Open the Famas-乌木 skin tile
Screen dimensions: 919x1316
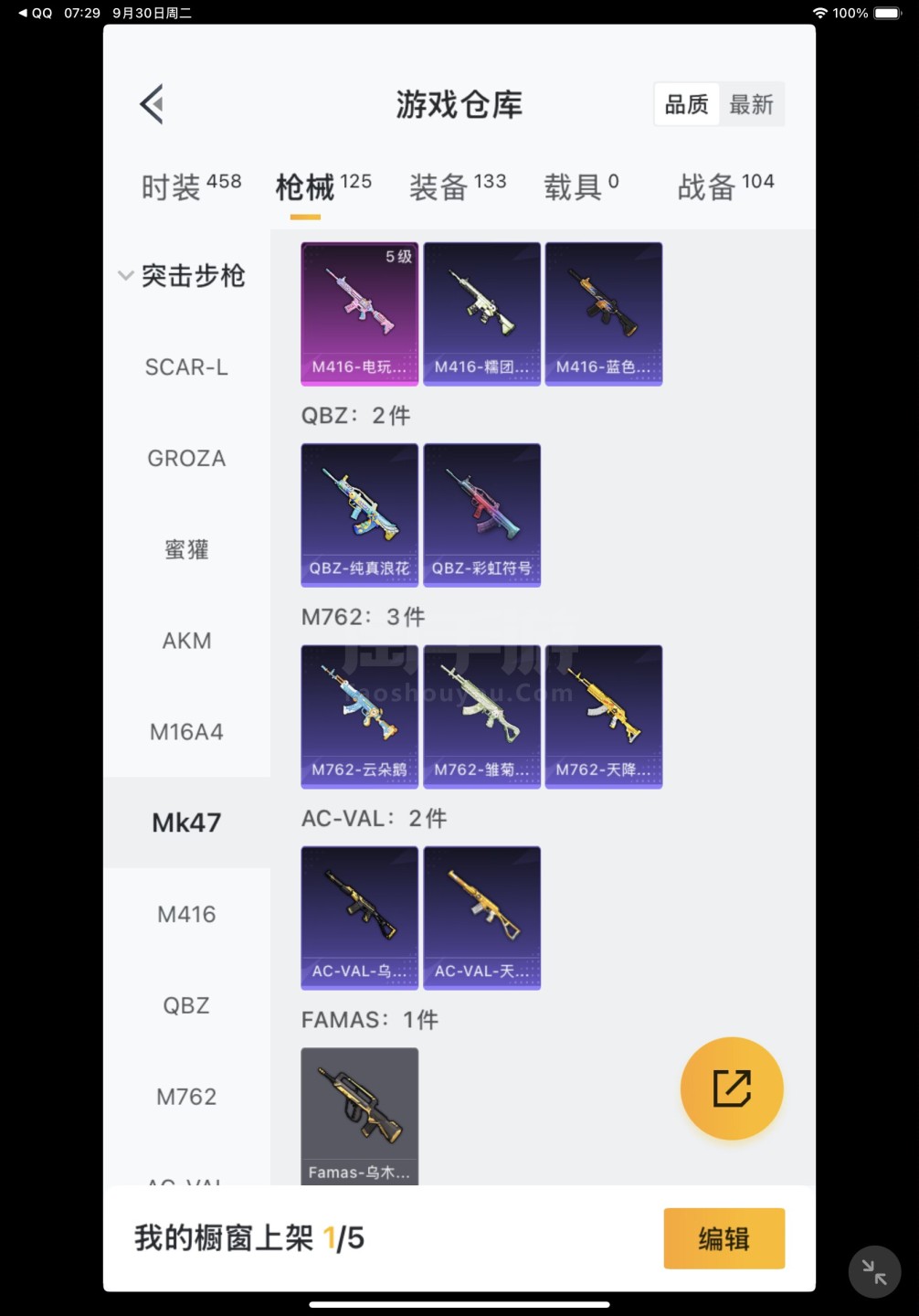[x=359, y=1117]
